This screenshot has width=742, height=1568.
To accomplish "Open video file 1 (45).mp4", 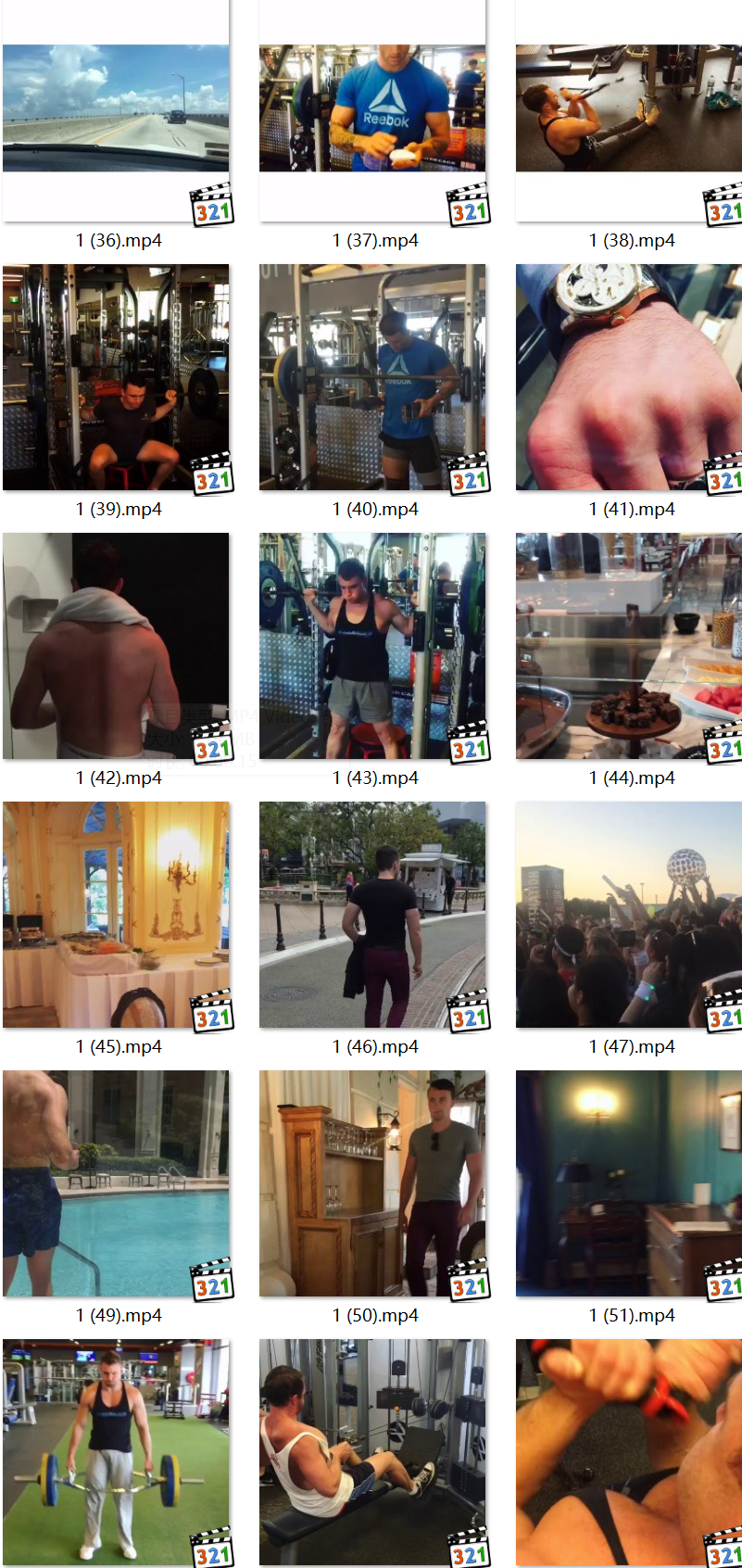I will (116, 915).
